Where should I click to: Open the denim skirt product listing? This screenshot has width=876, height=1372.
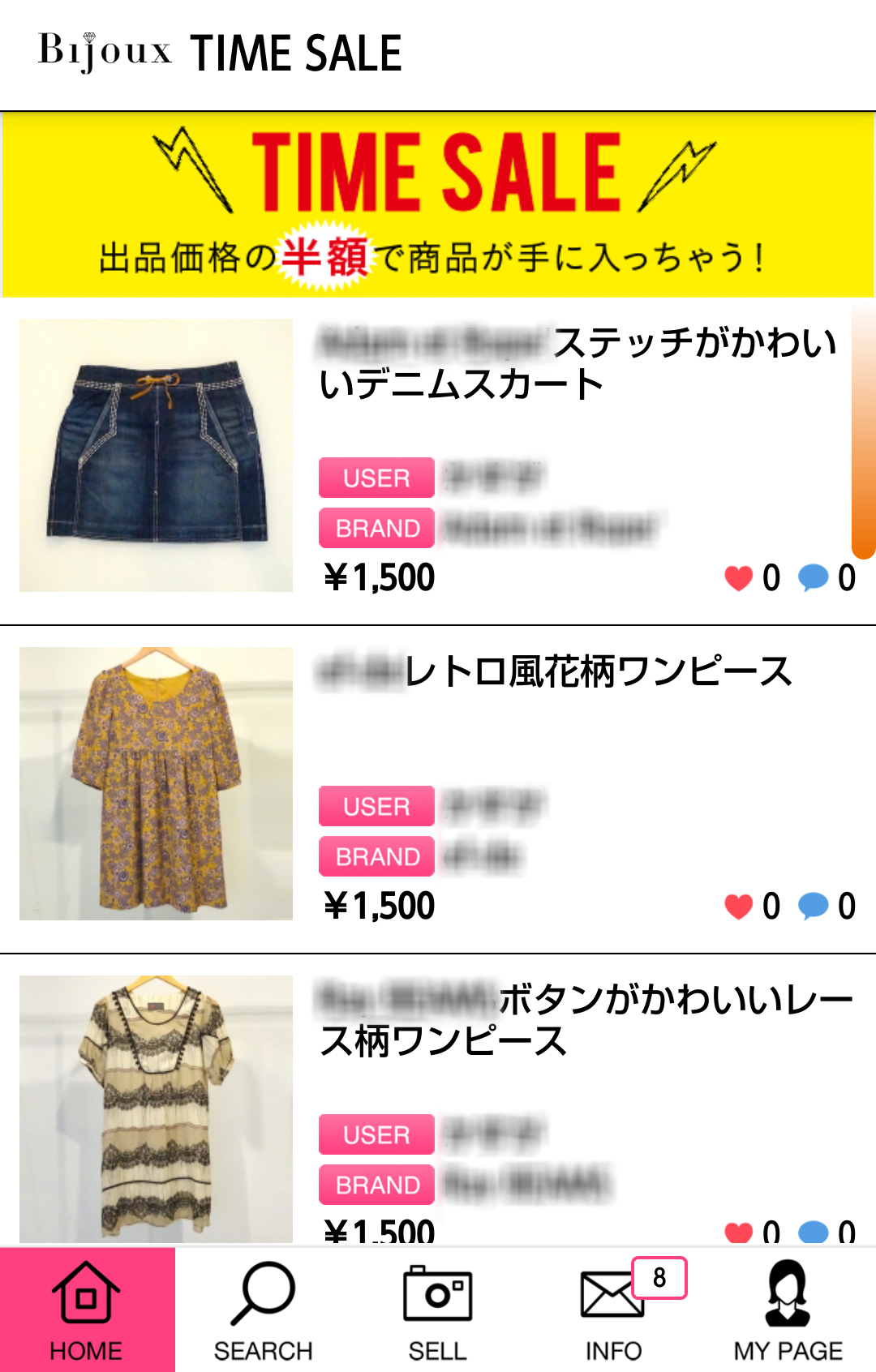(156, 455)
